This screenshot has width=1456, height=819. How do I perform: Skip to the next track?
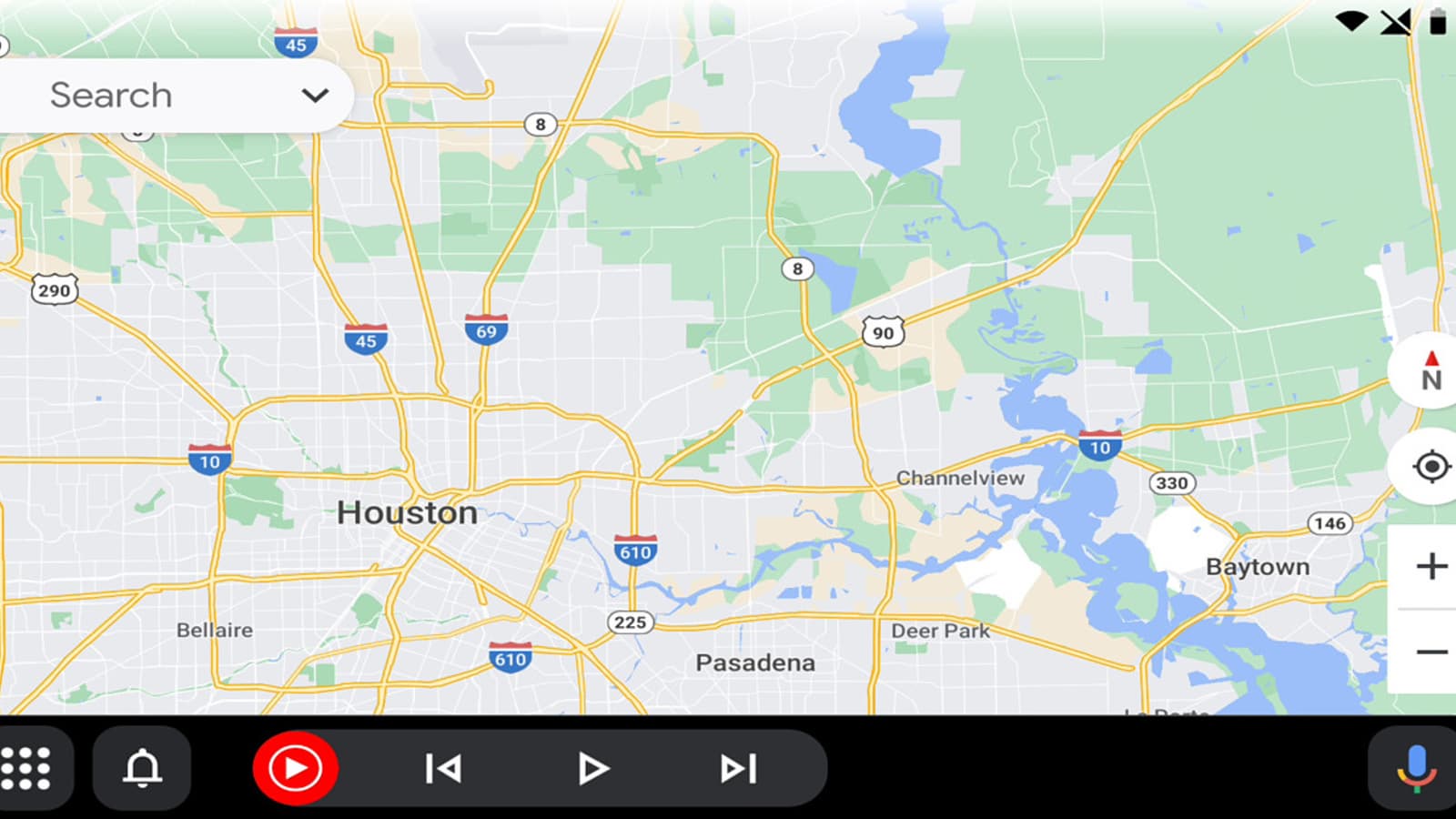coord(738,769)
